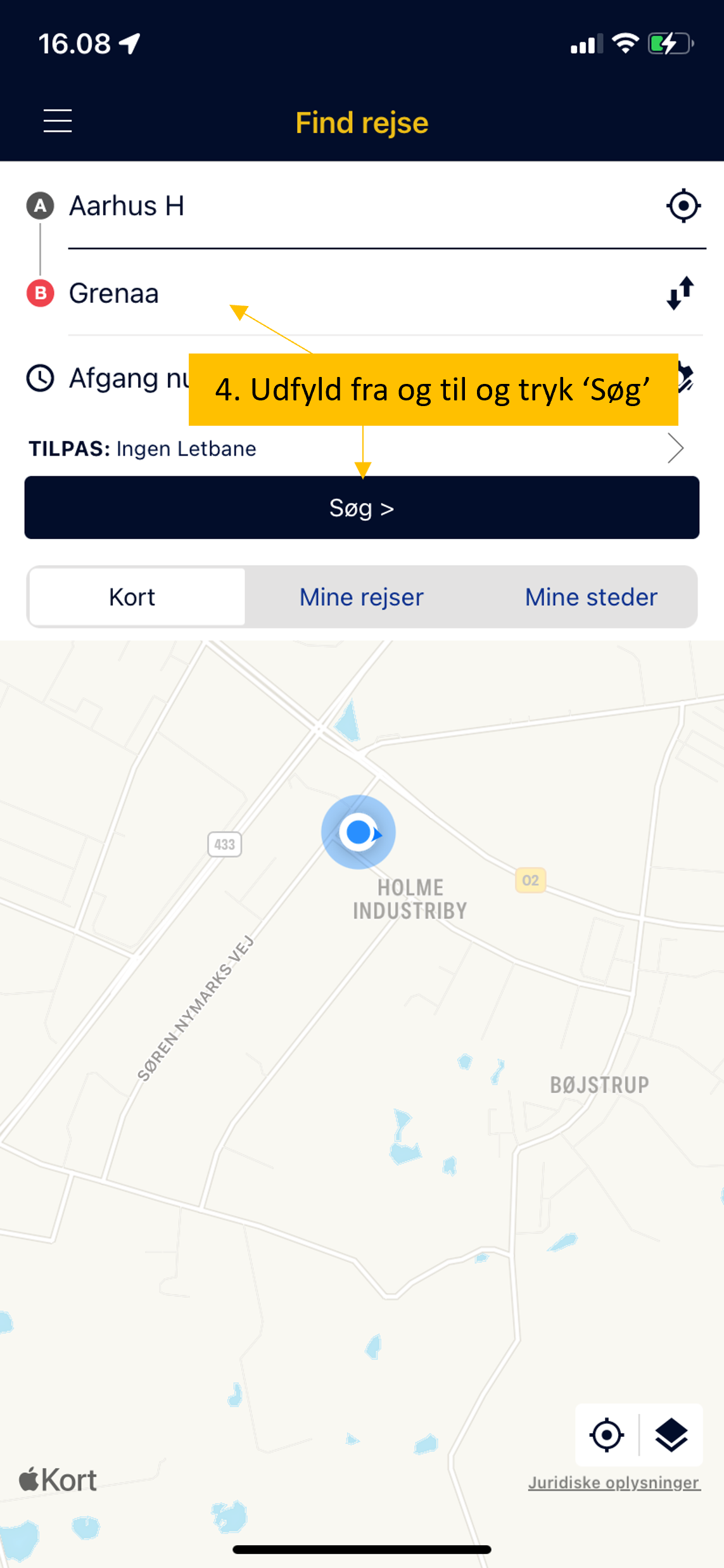Tap the Søg button

click(x=362, y=508)
